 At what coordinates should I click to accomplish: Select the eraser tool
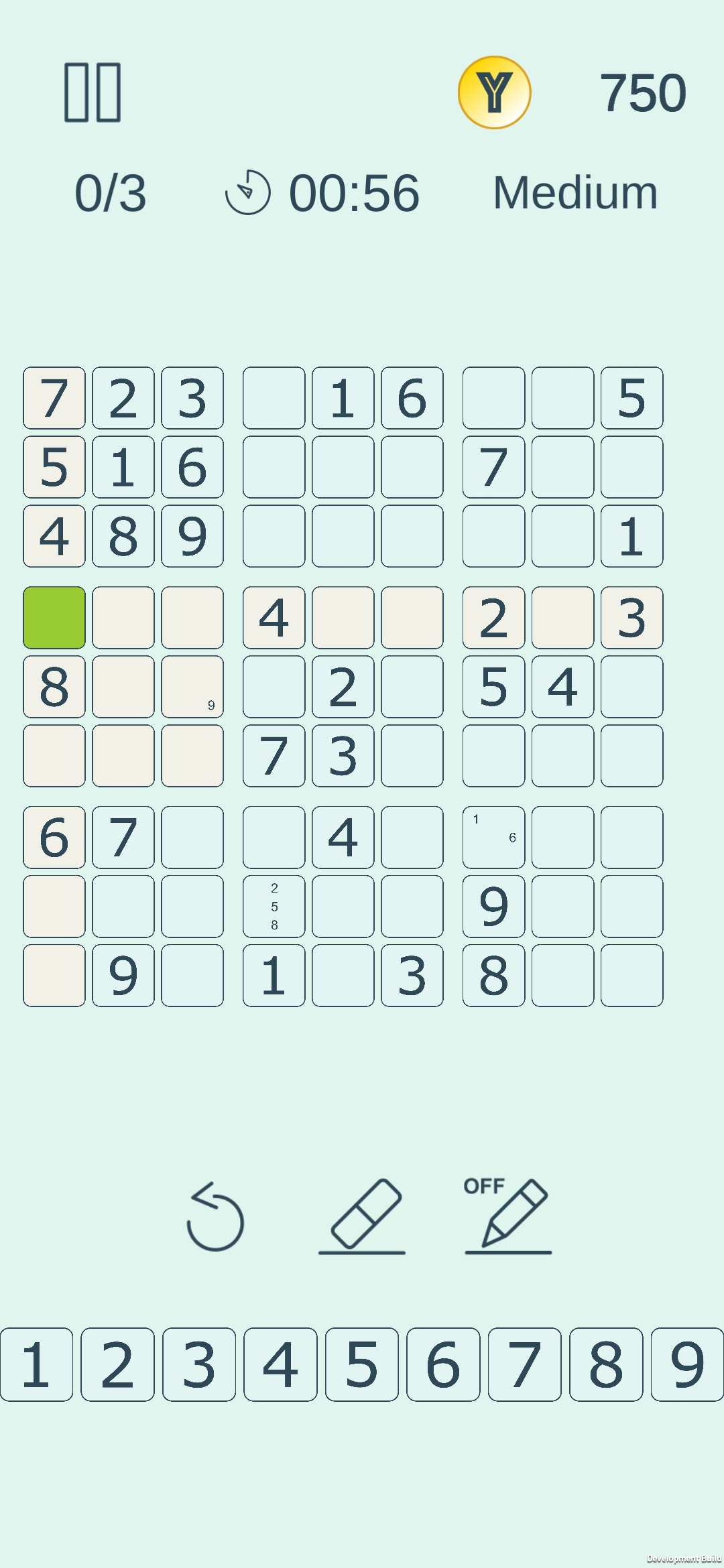coord(362,1216)
